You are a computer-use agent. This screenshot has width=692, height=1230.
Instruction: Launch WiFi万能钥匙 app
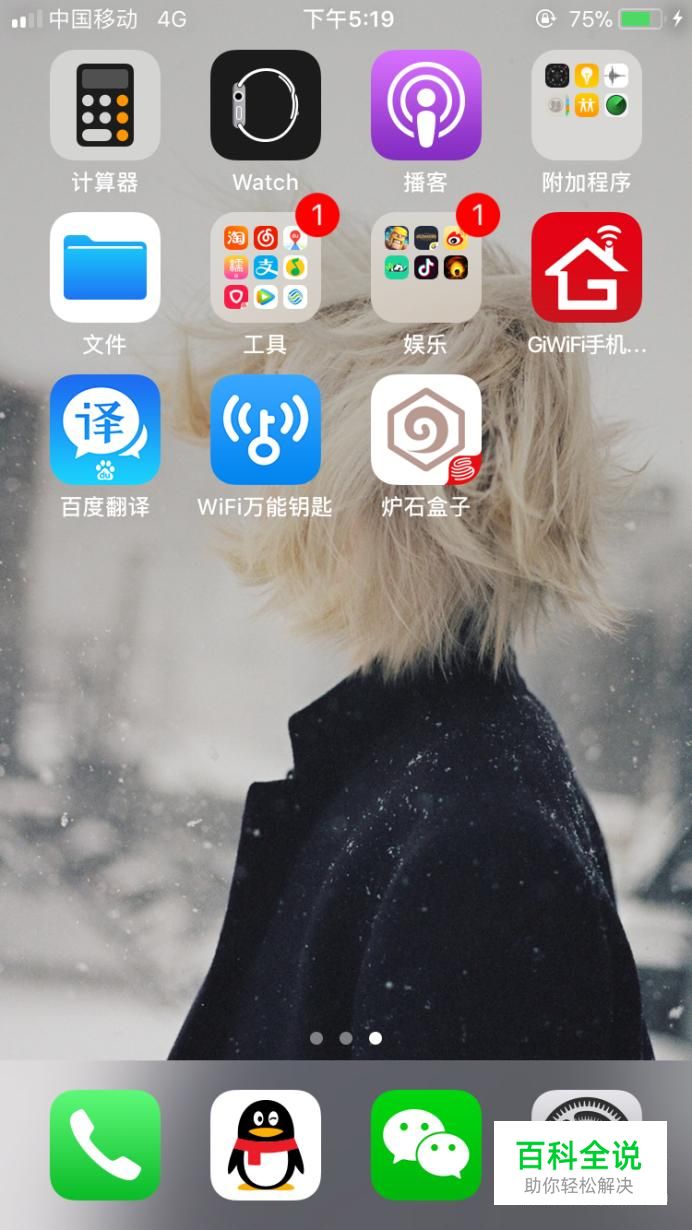[265, 429]
